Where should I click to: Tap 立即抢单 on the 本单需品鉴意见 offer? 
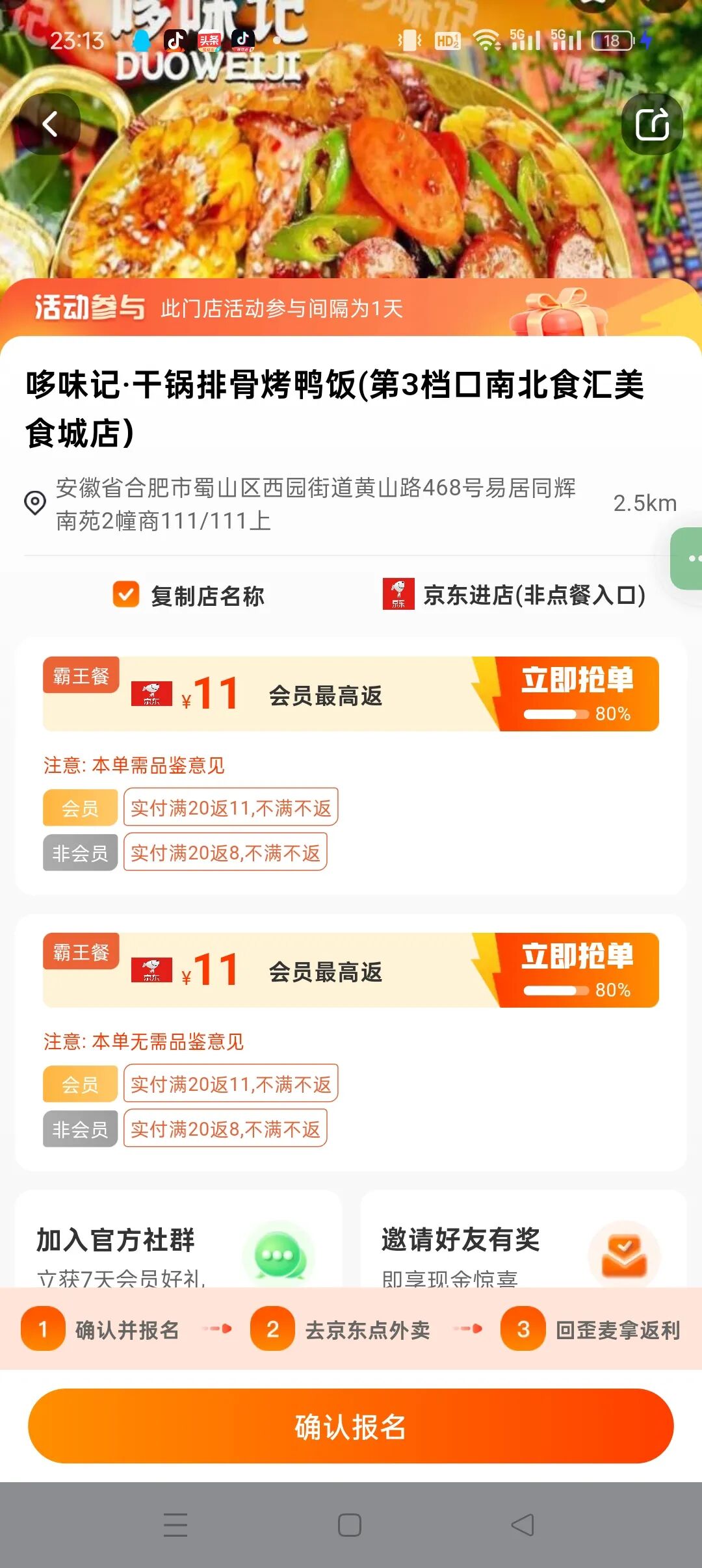click(577, 694)
